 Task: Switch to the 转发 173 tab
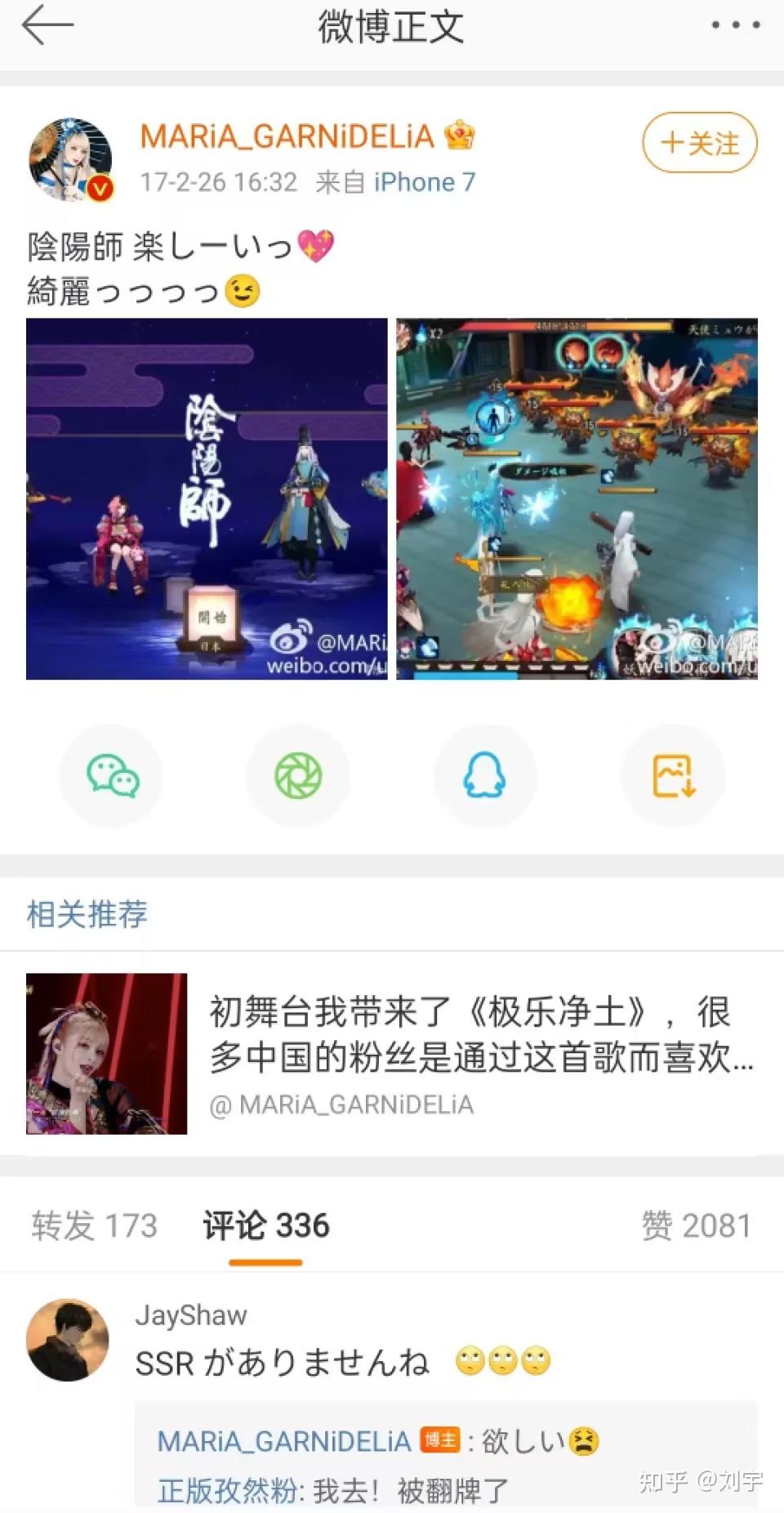tap(94, 1225)
